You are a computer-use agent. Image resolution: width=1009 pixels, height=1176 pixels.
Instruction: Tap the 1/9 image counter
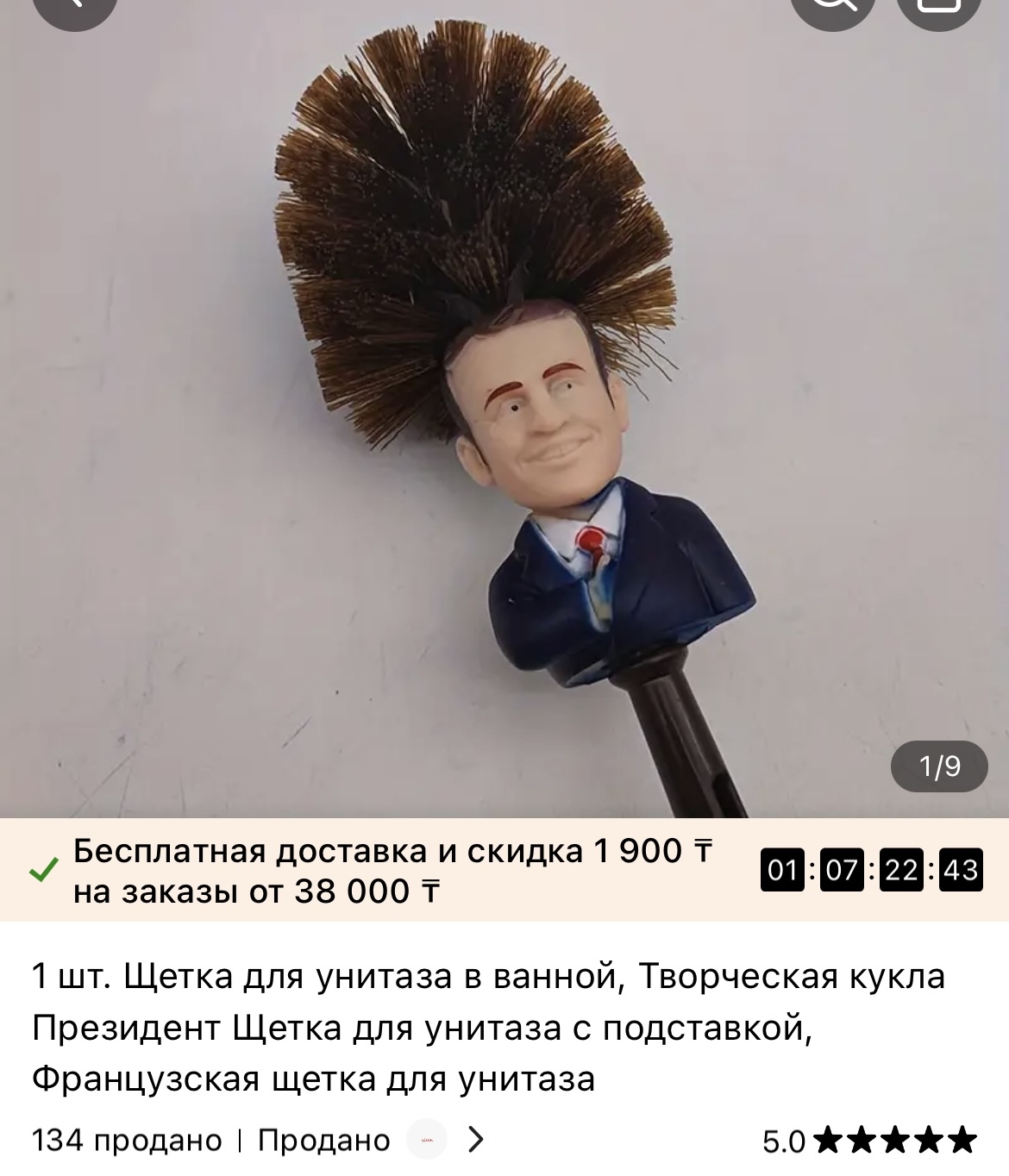(938, 766)
